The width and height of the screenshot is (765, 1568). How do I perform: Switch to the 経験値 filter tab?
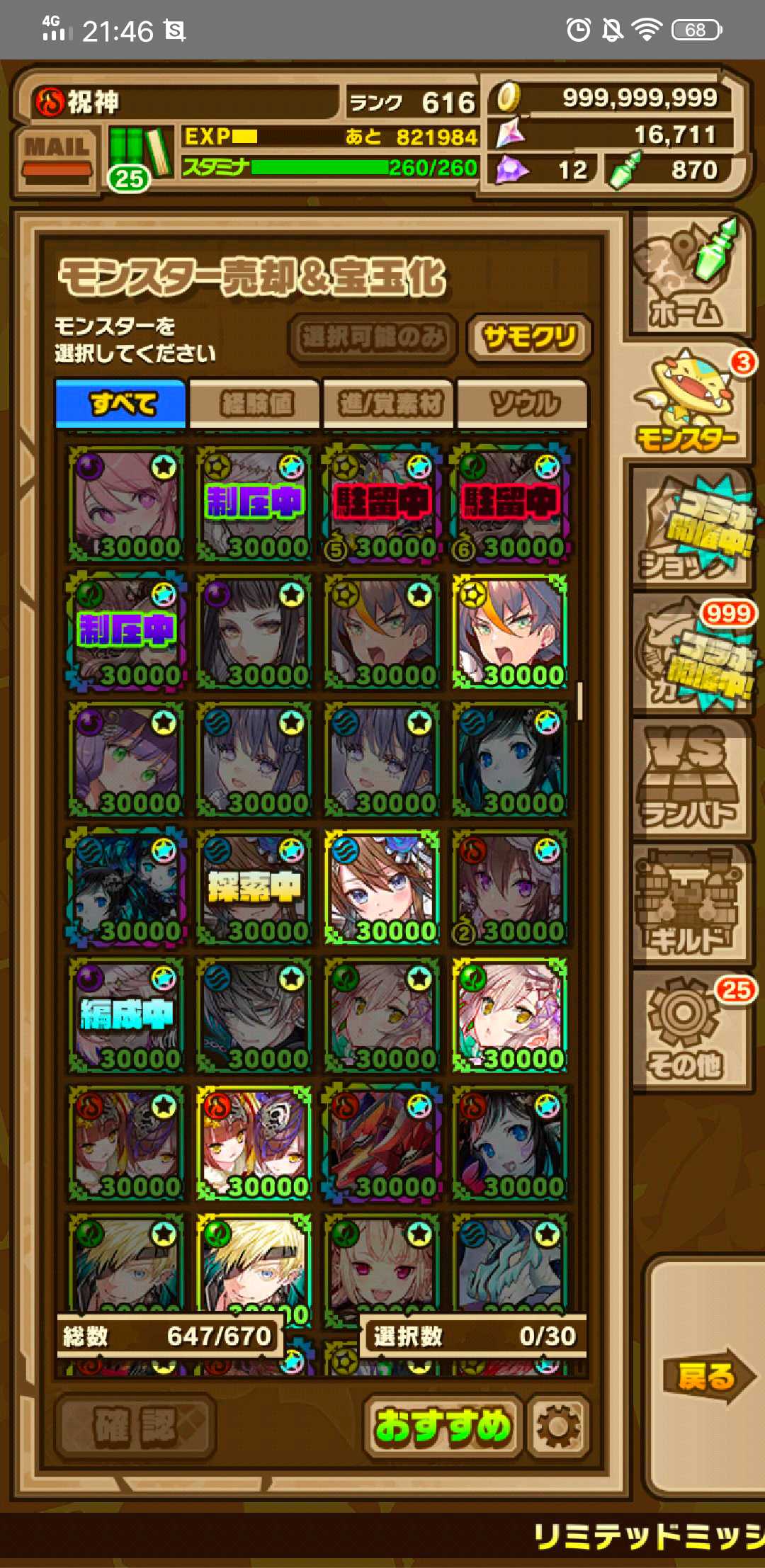(x=255, y=404)
